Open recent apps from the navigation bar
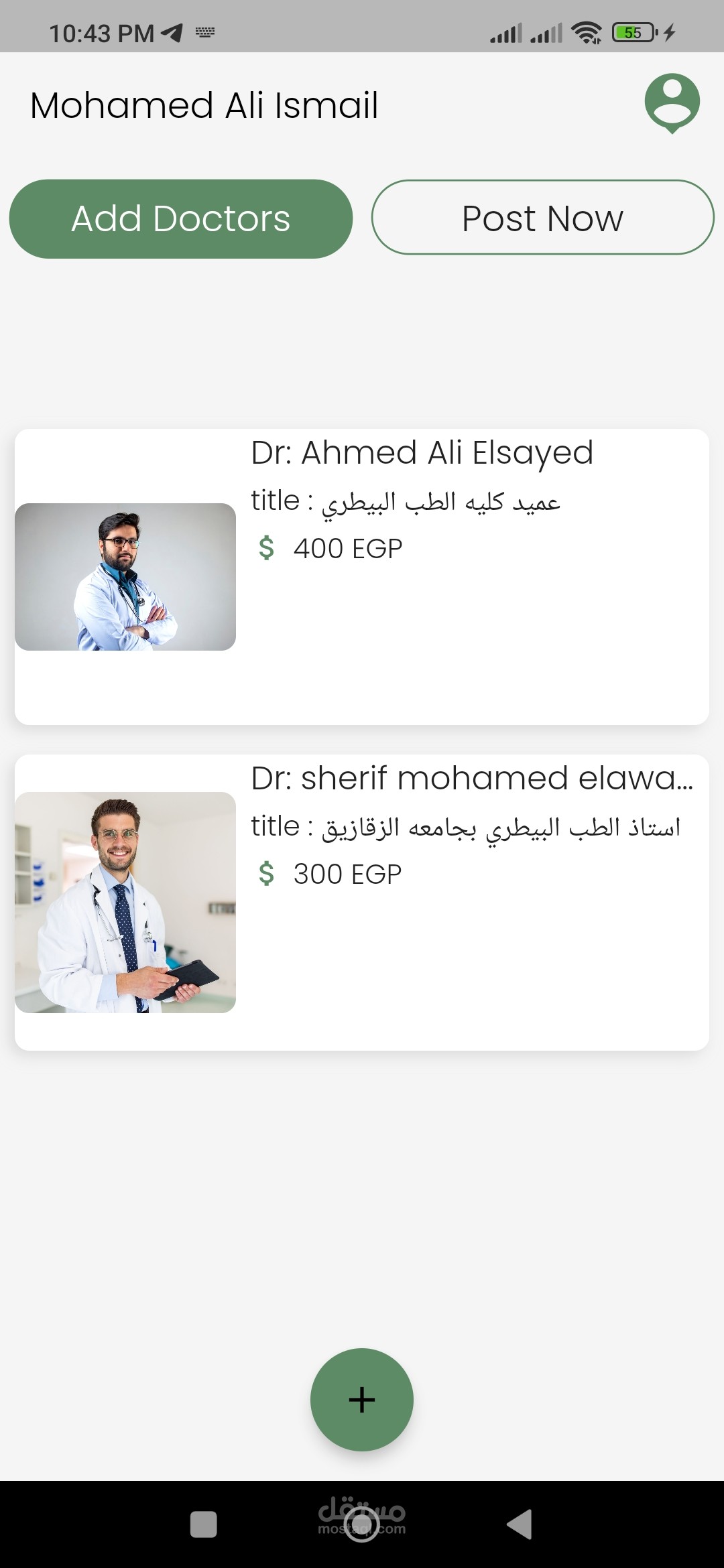724x1568 pixels. click(204, 1524)
